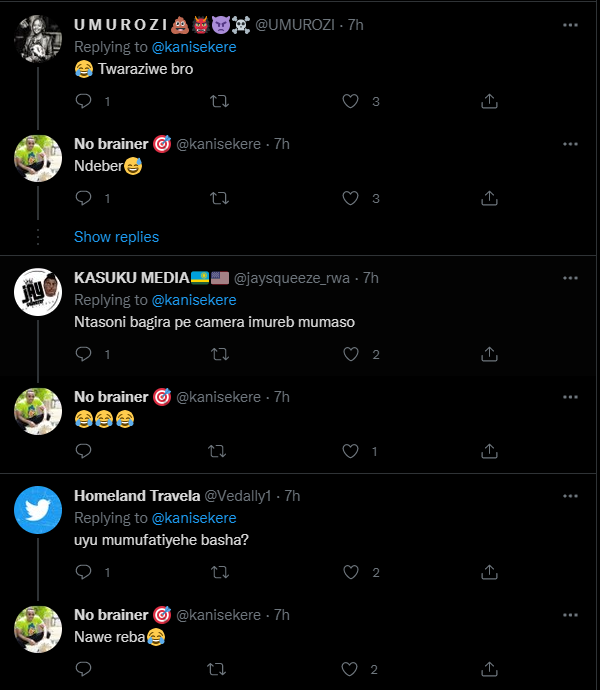Open more options on No brainer's "Ndeber" tweet
600x690 pixels.
[x=570, y=144]
